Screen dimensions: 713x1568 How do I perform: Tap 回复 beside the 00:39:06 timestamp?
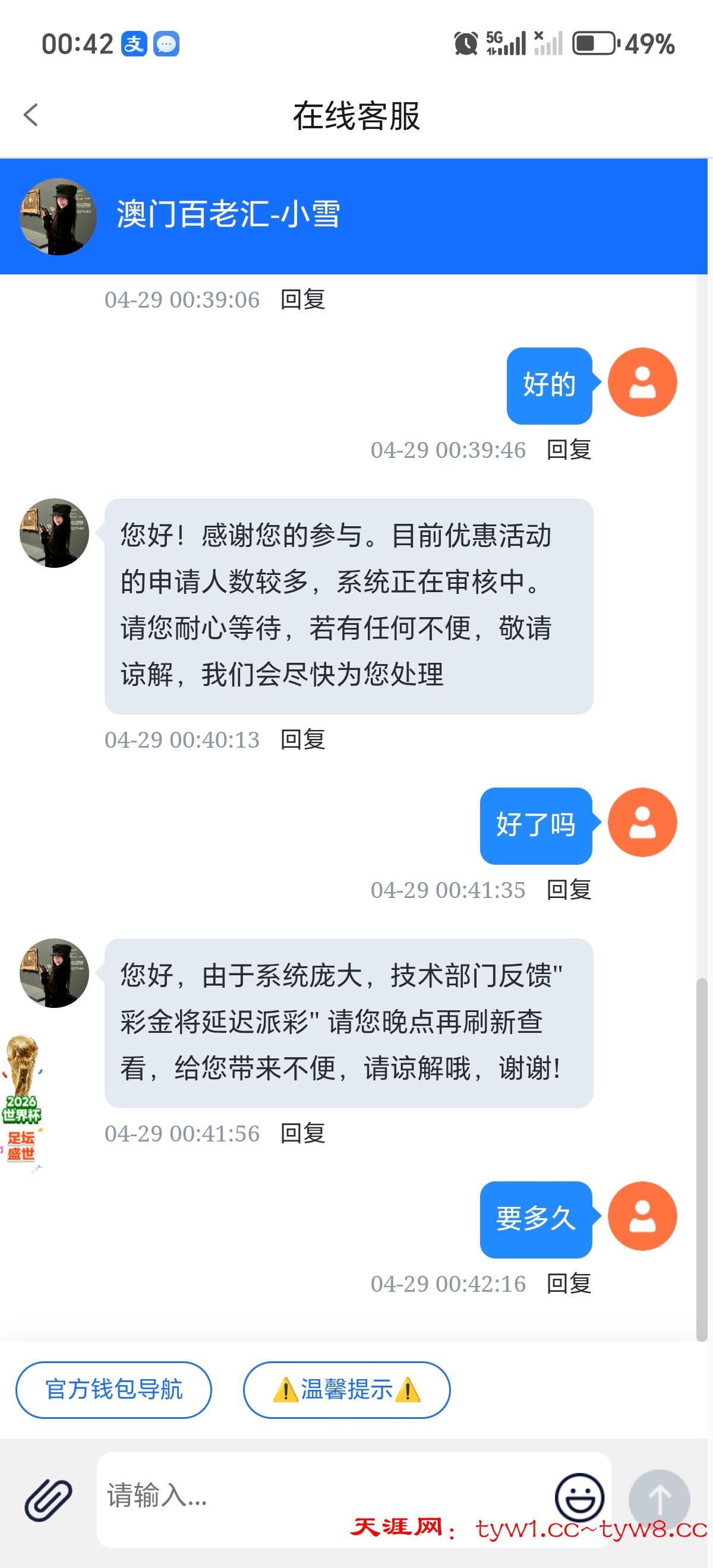click(x=302, y=299)
